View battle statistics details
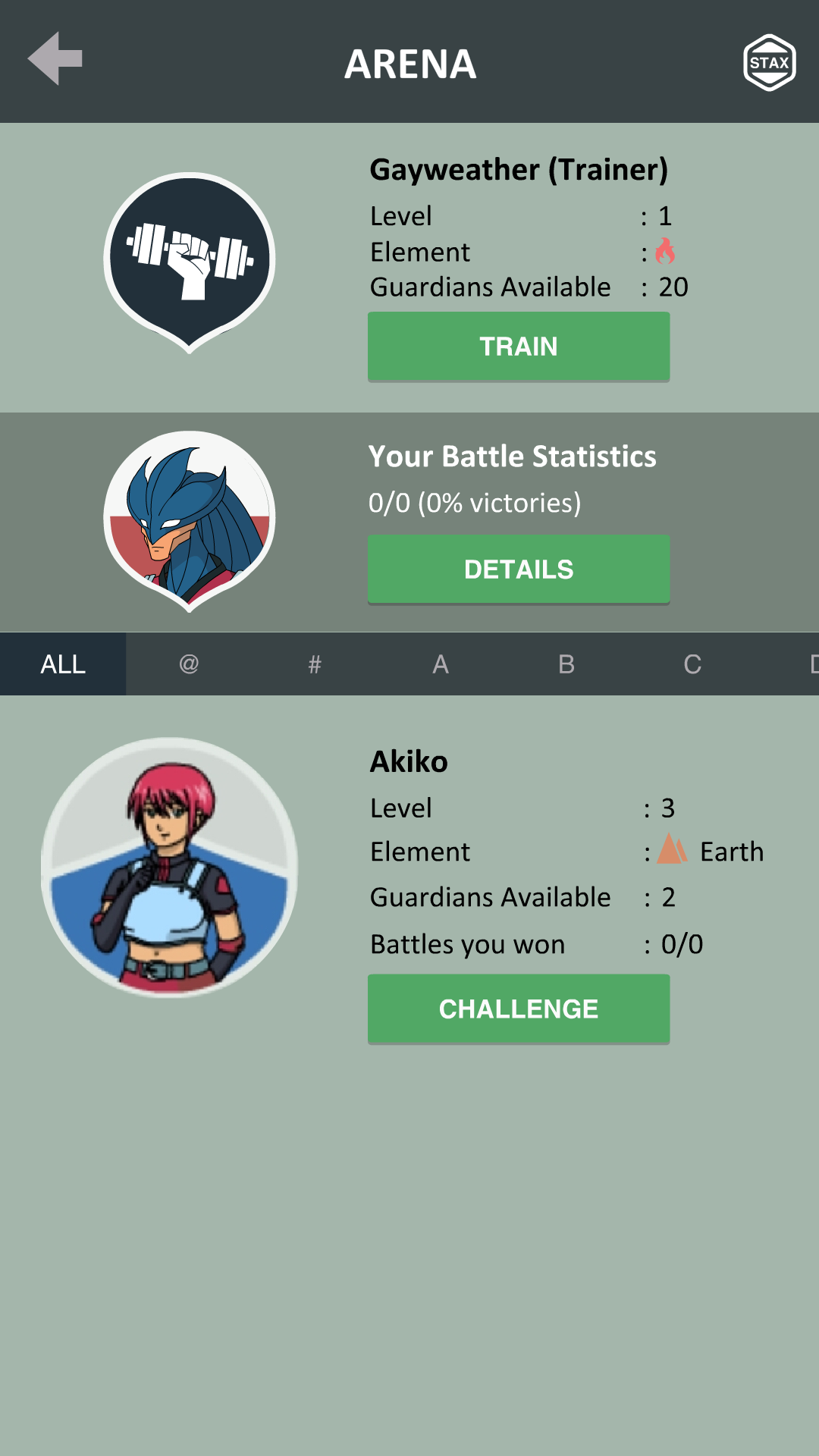The height and width of the screenshot is (1456, 819). pyautogui.click(x=519, y=570)
